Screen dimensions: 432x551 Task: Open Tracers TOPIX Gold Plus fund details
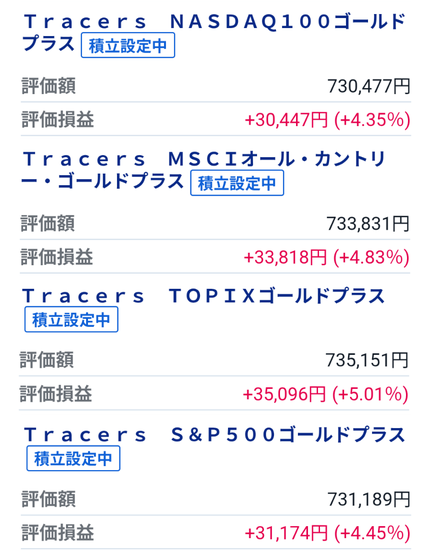click(x=204, y=296)
